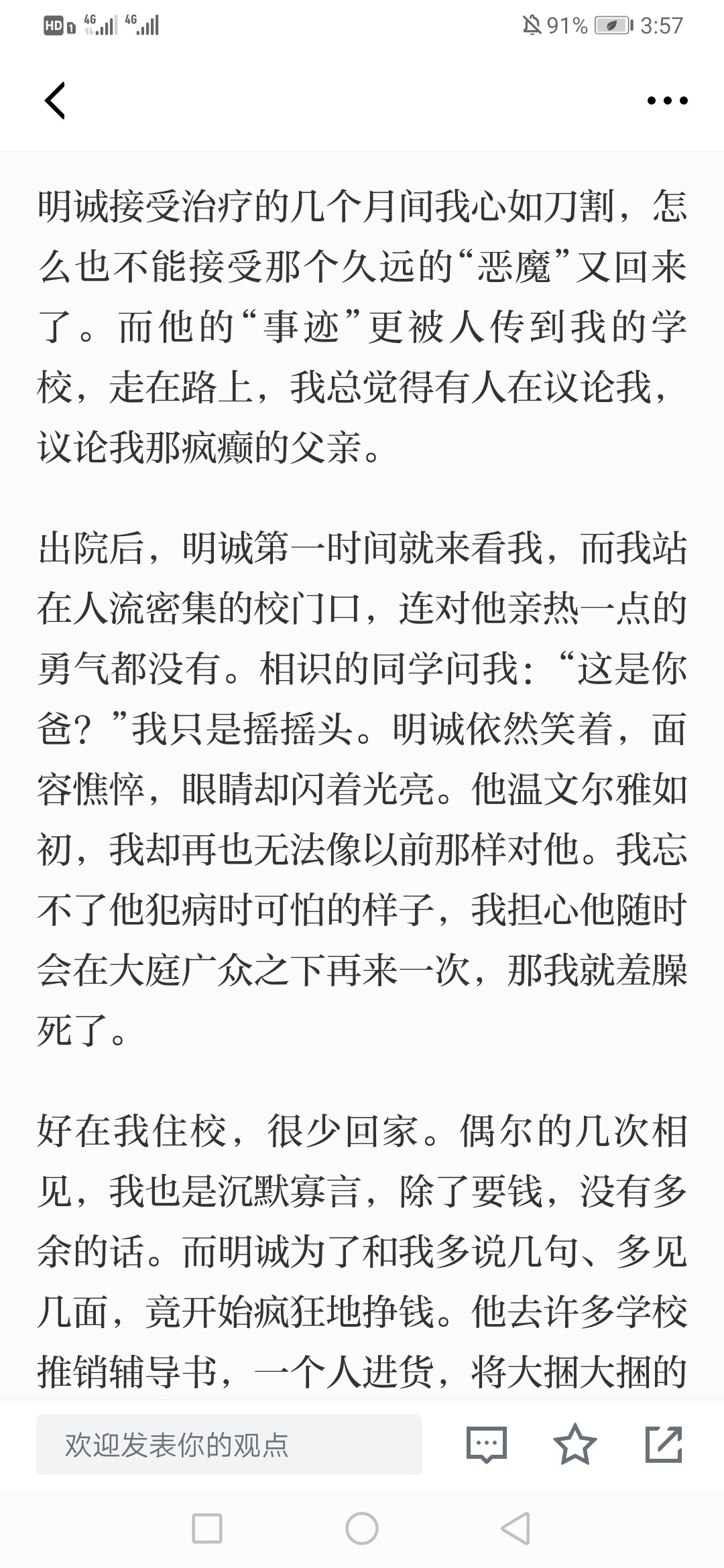Share the article via the share icon
This screenshot has height=1568, width=724.
(x=664, y=1445)
